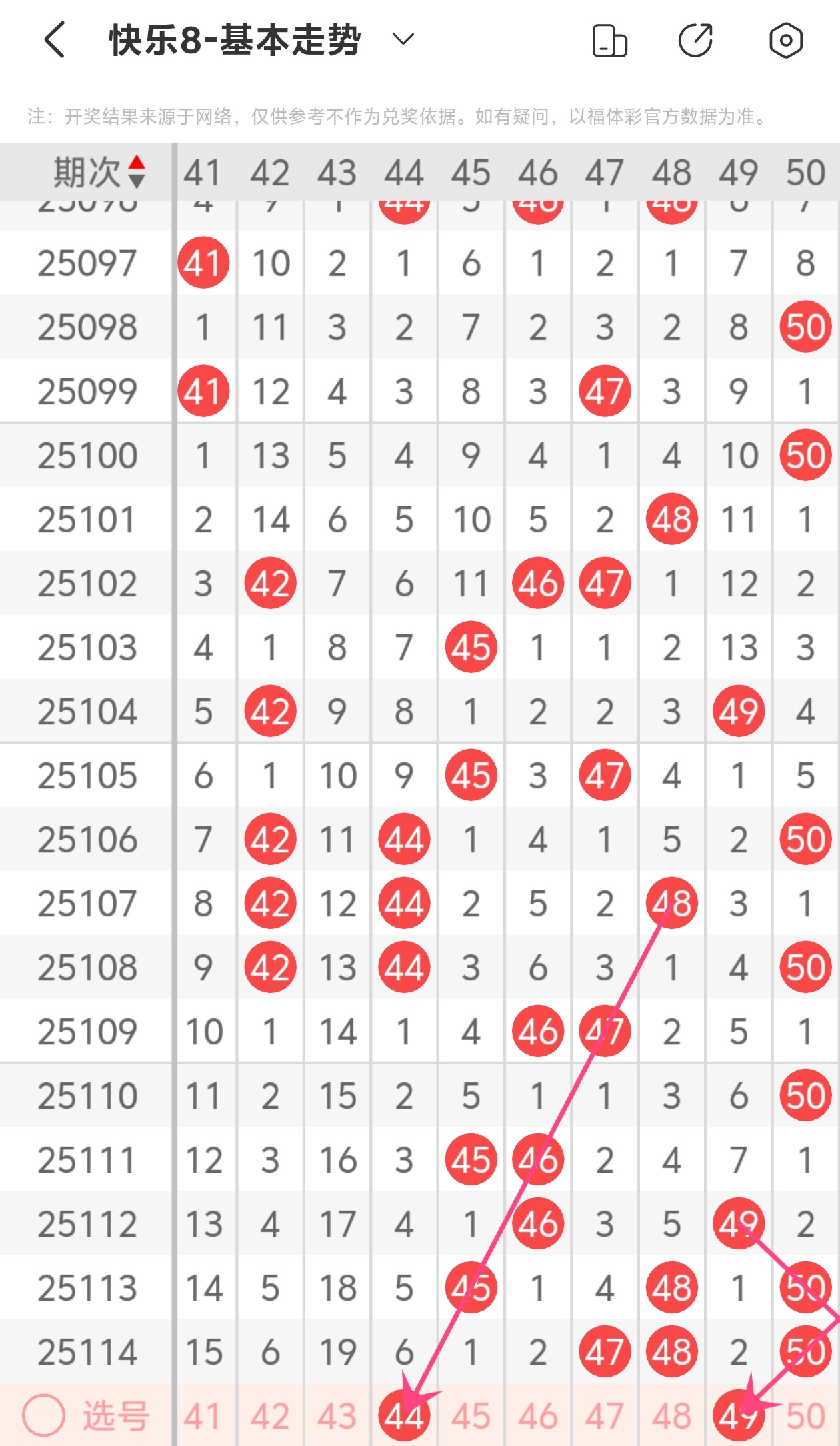Select number 48 in the 选号 row

click(x=671, y=1415)
